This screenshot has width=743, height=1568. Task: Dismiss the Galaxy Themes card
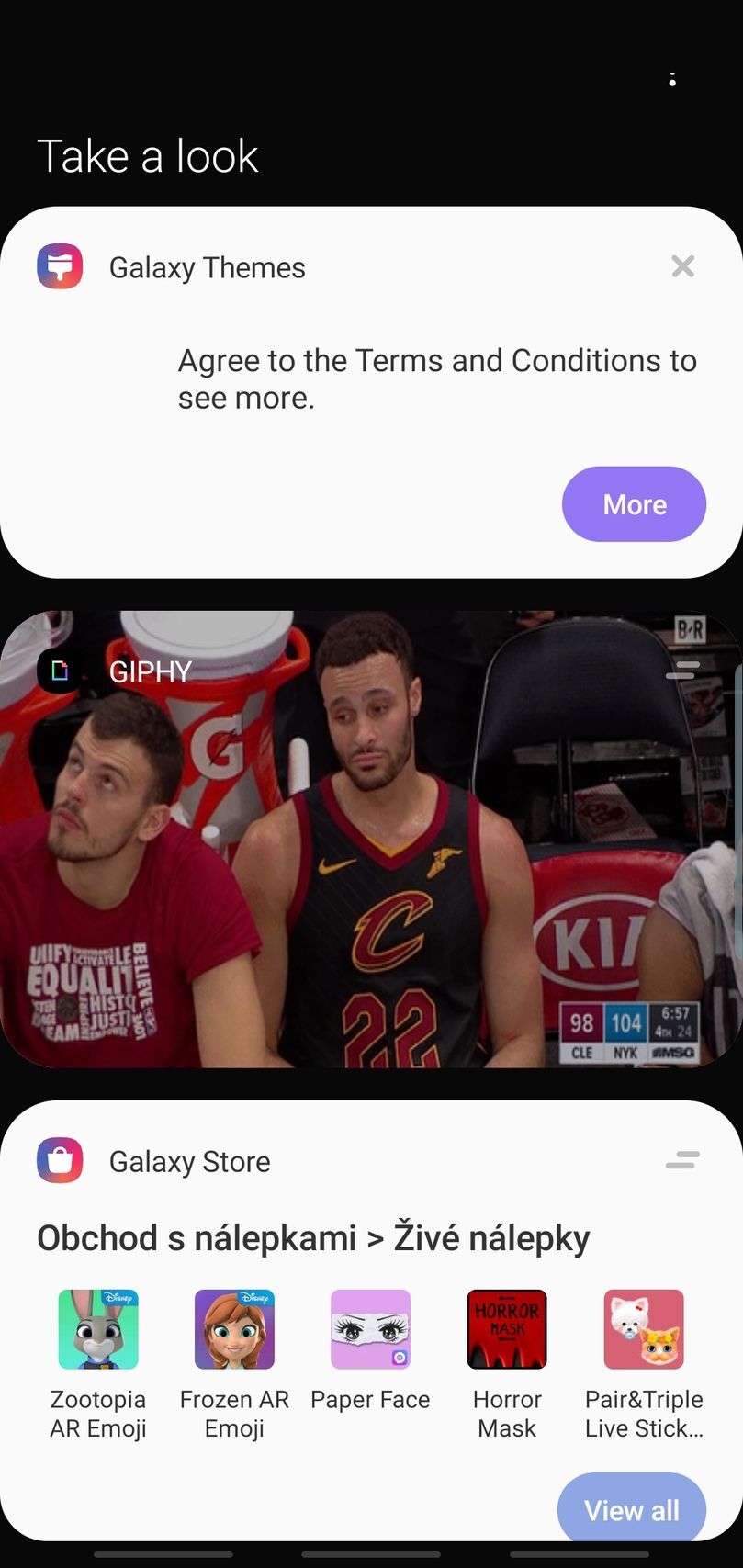(682, 266)
